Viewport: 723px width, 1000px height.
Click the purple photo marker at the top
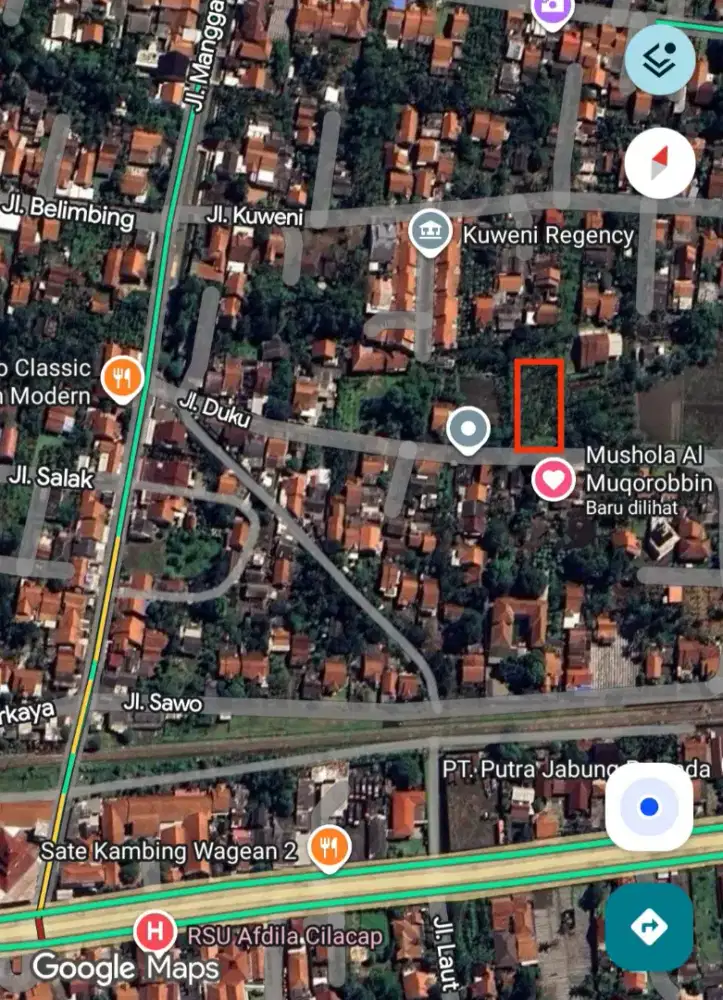pyautogui.click(x=551, y=8)
